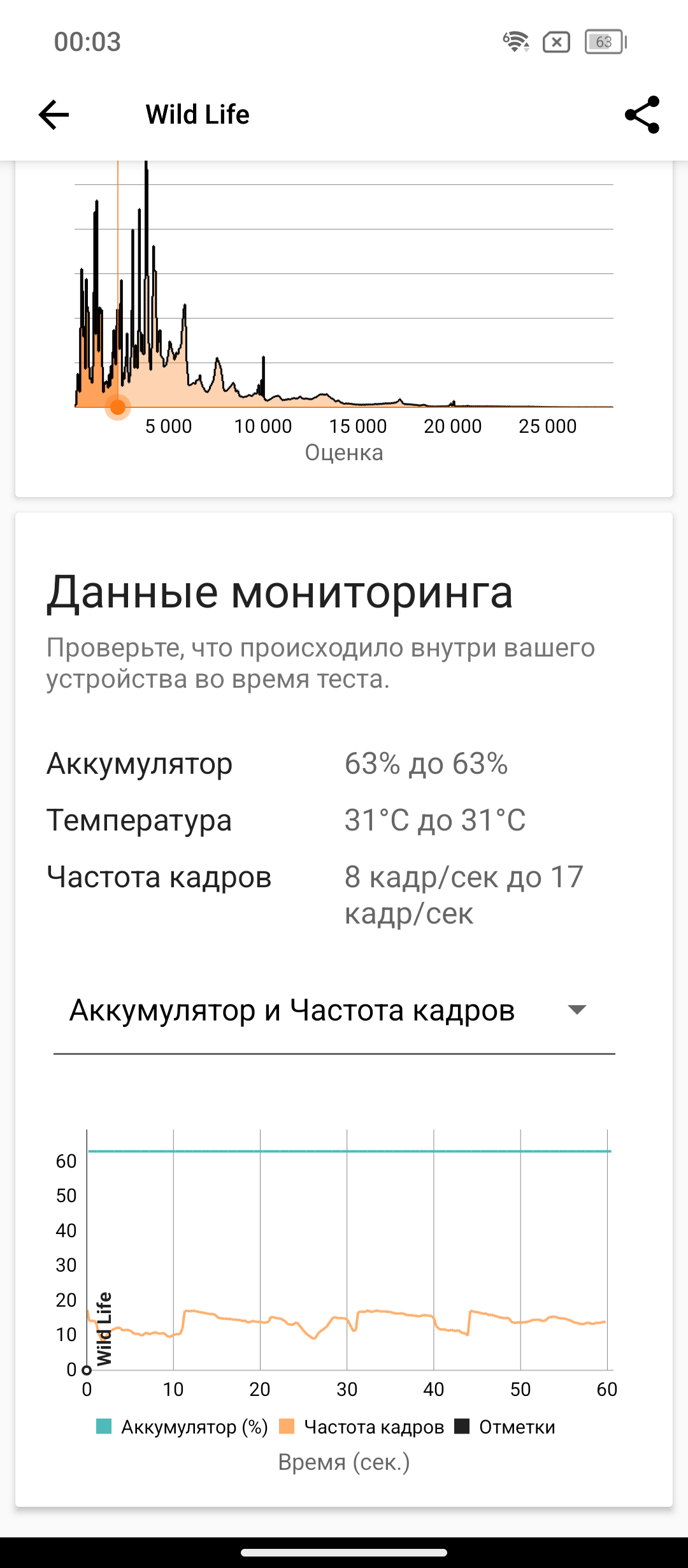
Task: Toggle the Частота кадров legend series
Action: 362,1427
